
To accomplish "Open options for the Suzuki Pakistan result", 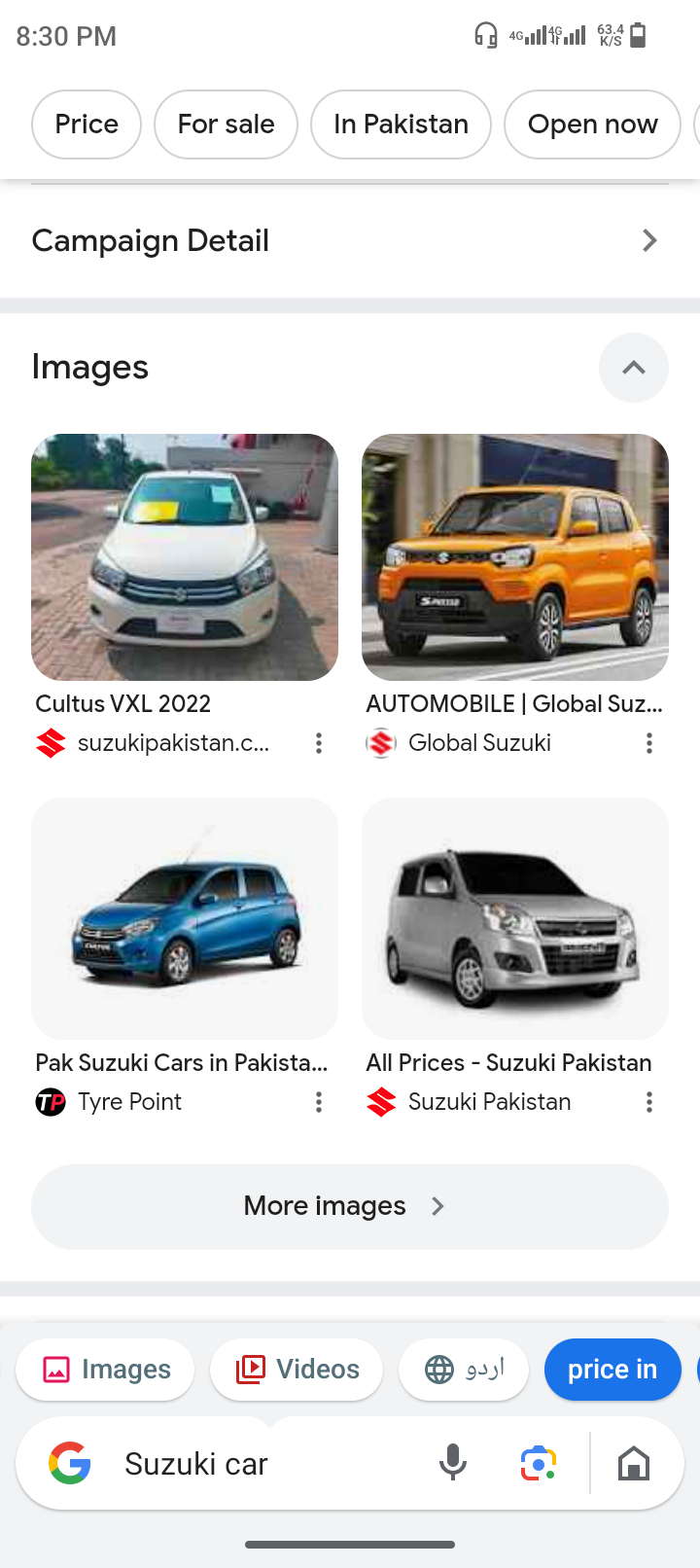I will click(649, 1102).
